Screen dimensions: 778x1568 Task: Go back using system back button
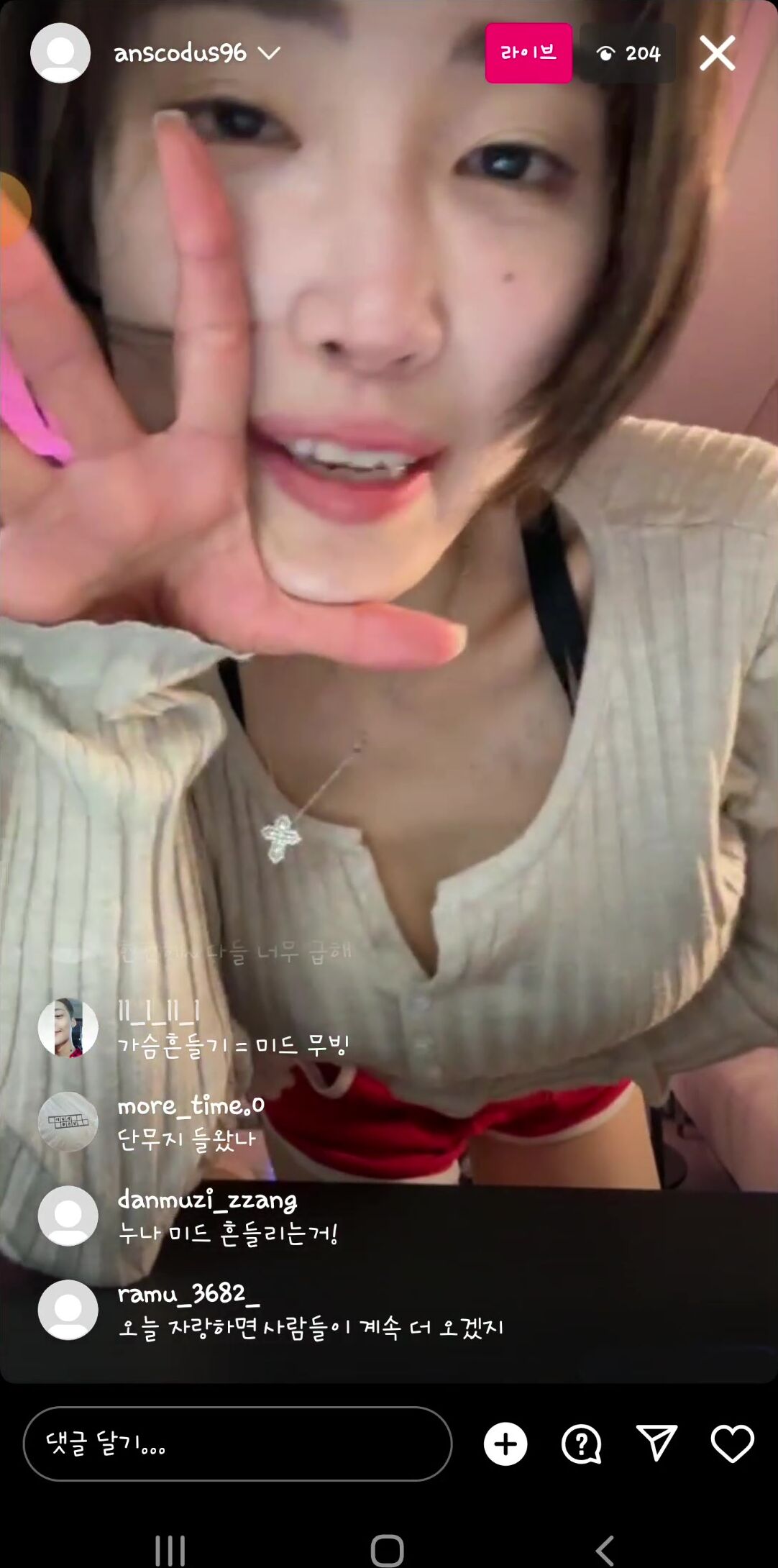[x=605, y=1550]
